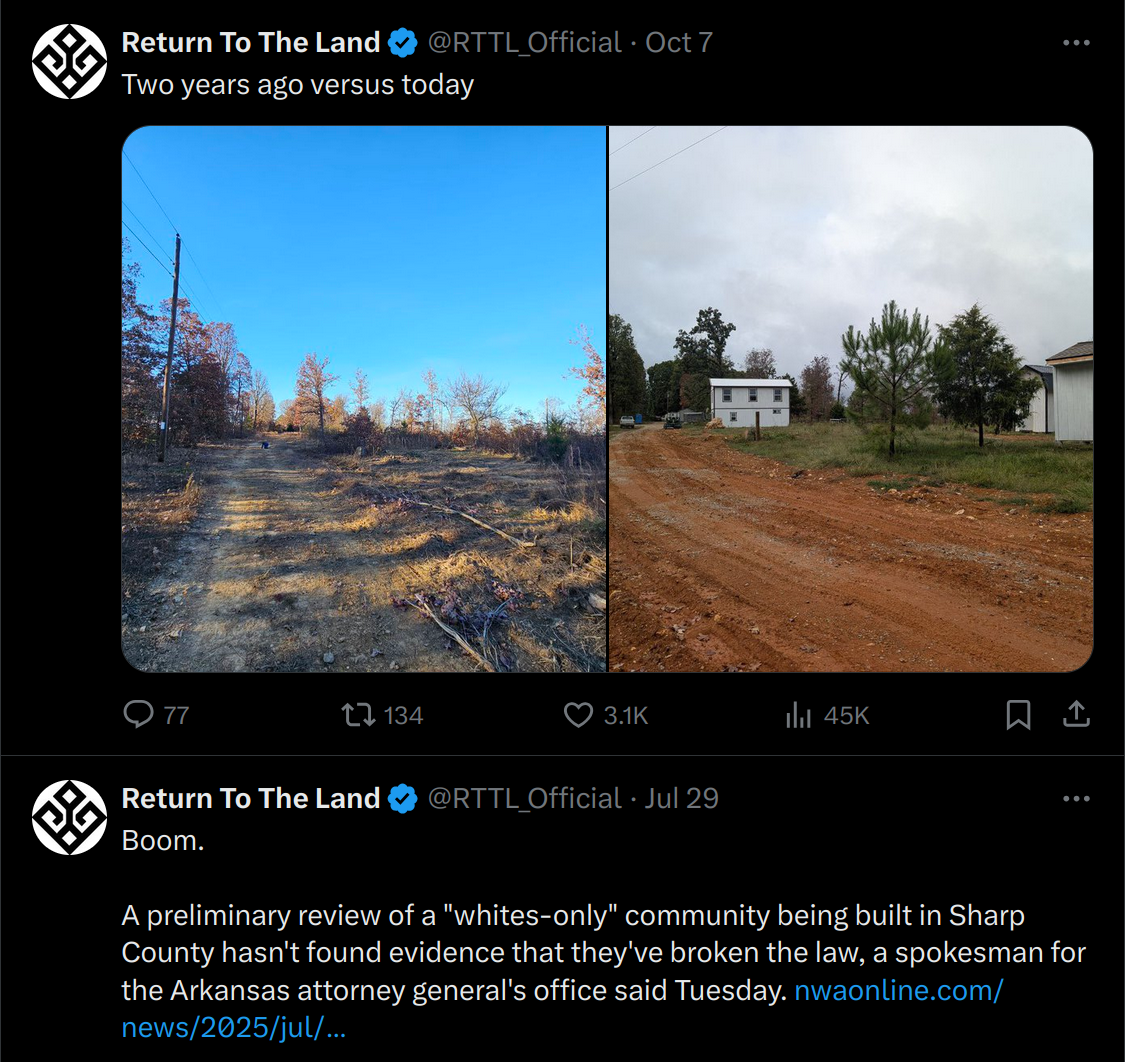The image size is (1125, 1062).
Task: Open the profile avatar on the Jul 29 post
Action: (x=69, y=817)
